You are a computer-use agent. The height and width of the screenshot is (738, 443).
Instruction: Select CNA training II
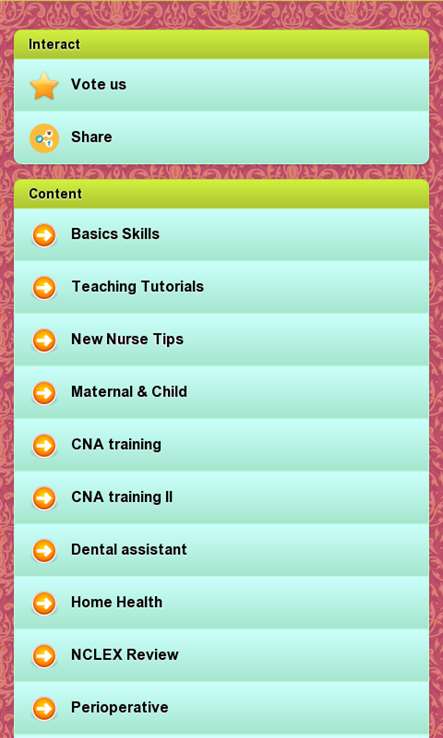tap(221, 497)
